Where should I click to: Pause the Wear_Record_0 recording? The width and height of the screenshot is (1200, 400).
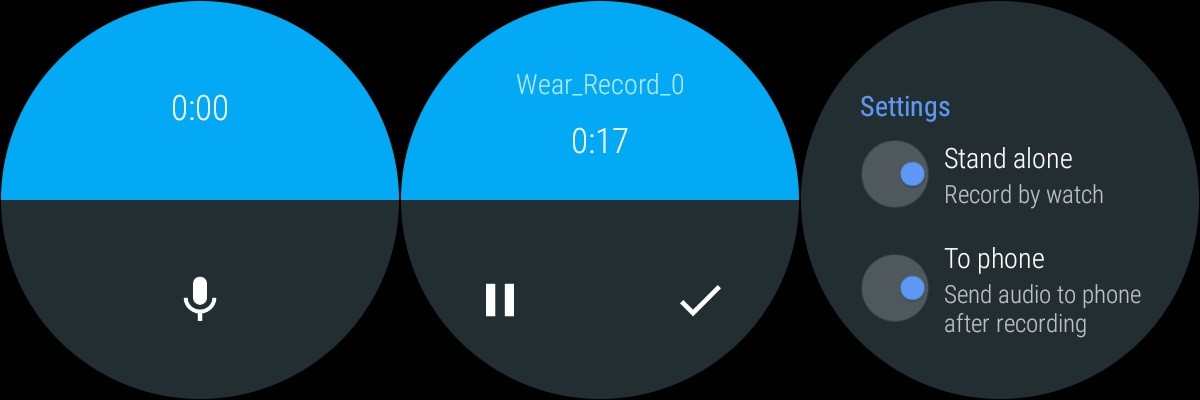(x=499, y=300)
